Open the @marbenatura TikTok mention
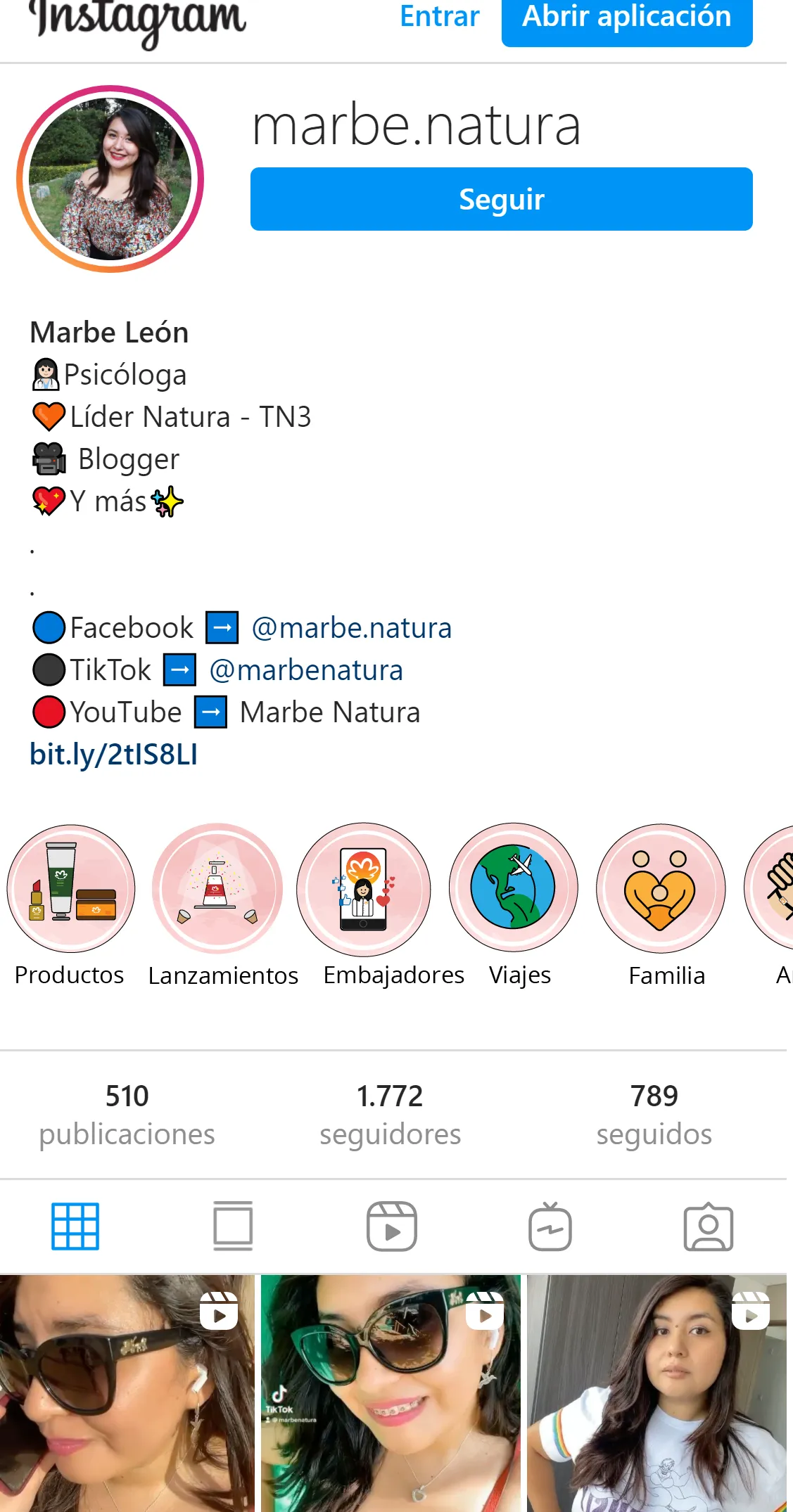The image size is (793, 1512). 306,670
